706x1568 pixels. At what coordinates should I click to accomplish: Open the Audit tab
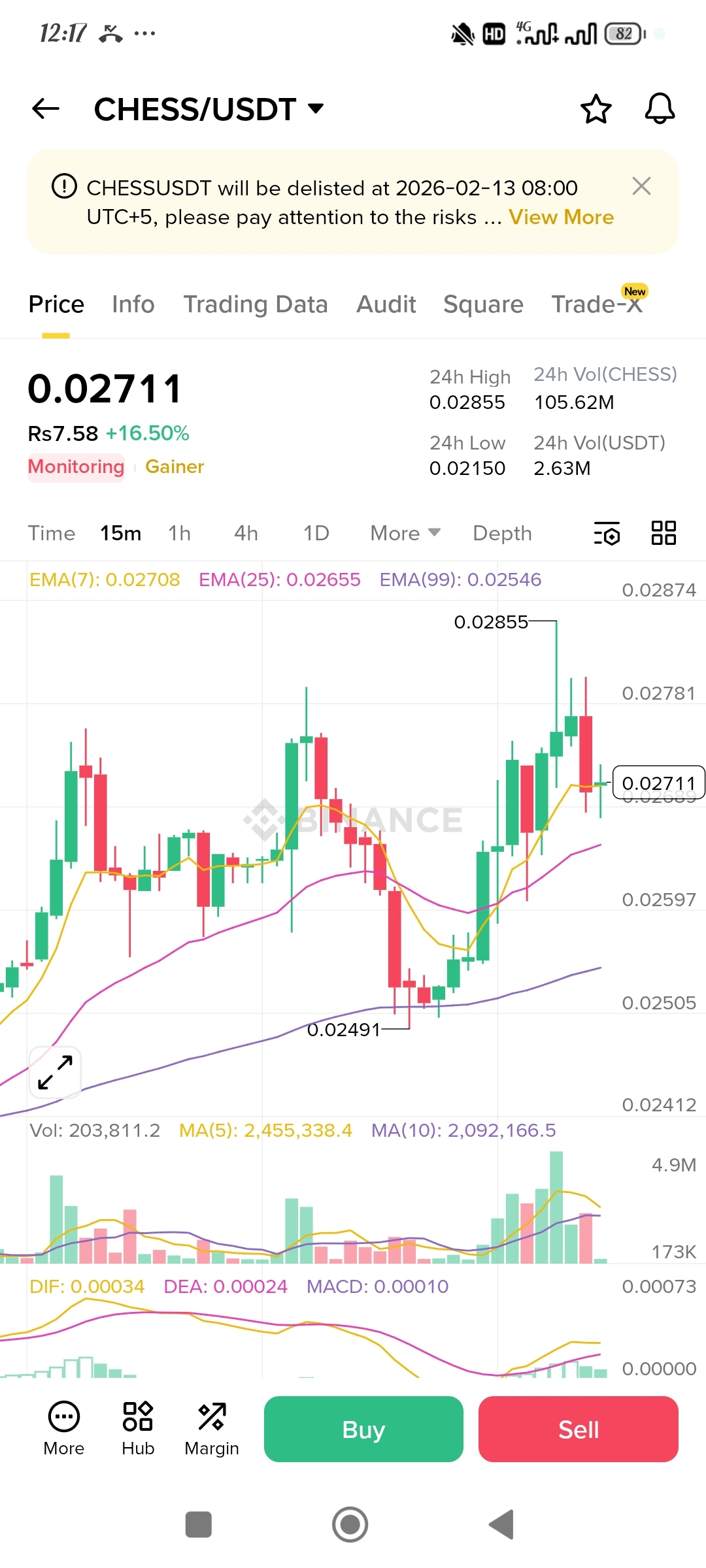[x=386, y=304]
